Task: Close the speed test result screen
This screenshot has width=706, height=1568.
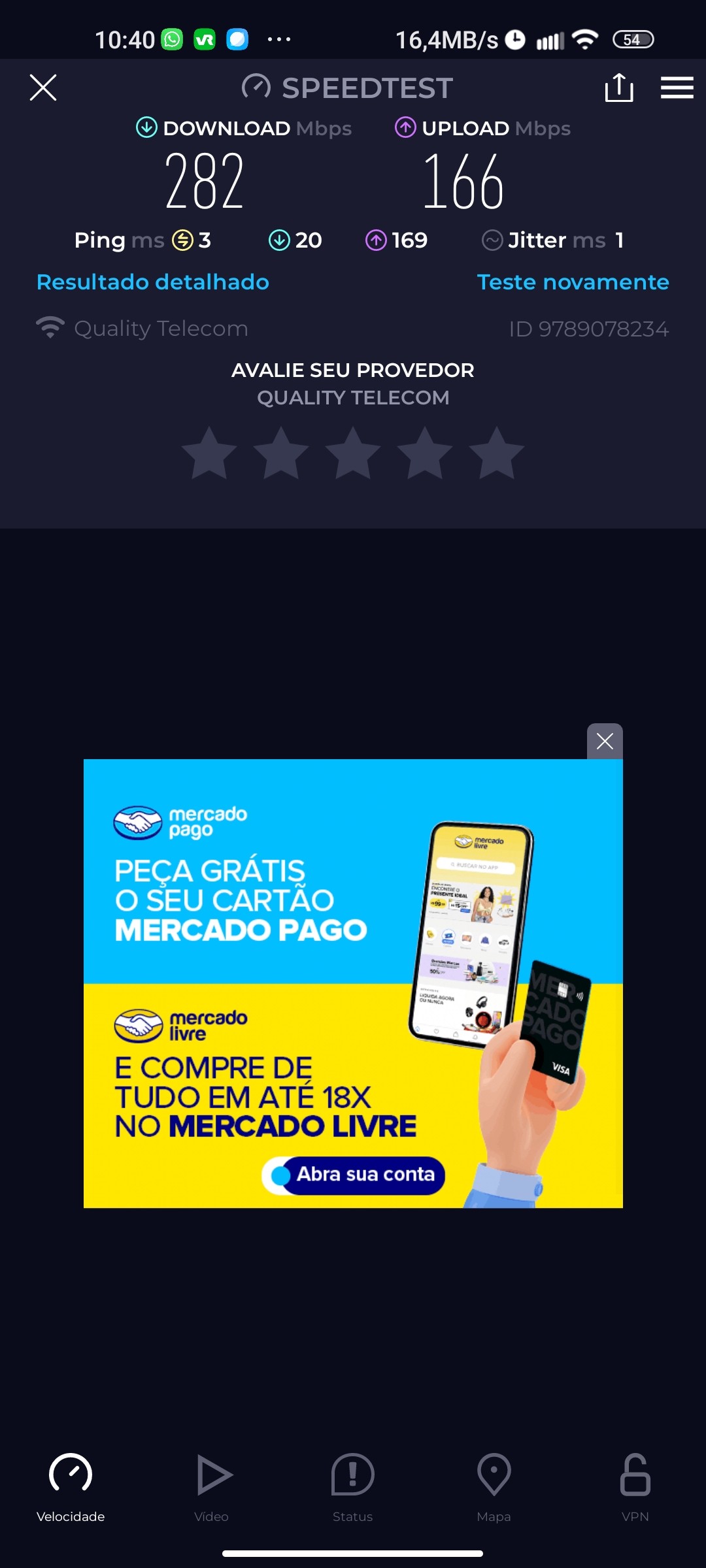Action: [43, 88]
